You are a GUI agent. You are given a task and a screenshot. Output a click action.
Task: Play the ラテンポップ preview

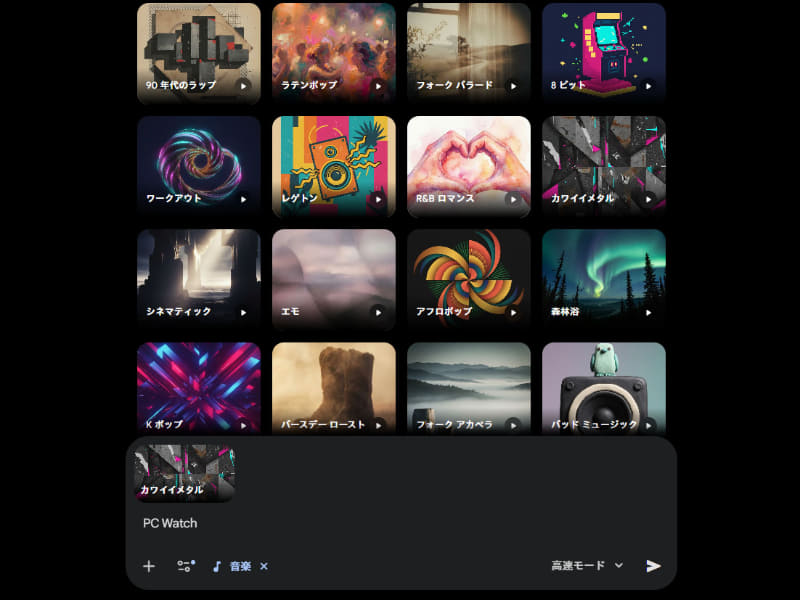click(x=378, y=86)
